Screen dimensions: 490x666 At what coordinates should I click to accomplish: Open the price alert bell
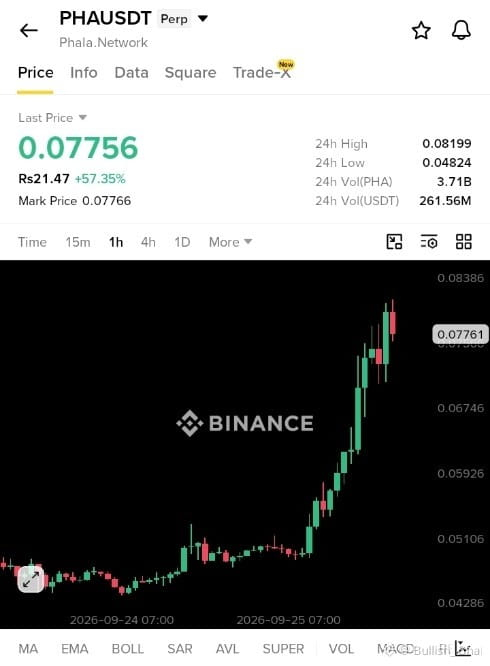tap(461, 30)
